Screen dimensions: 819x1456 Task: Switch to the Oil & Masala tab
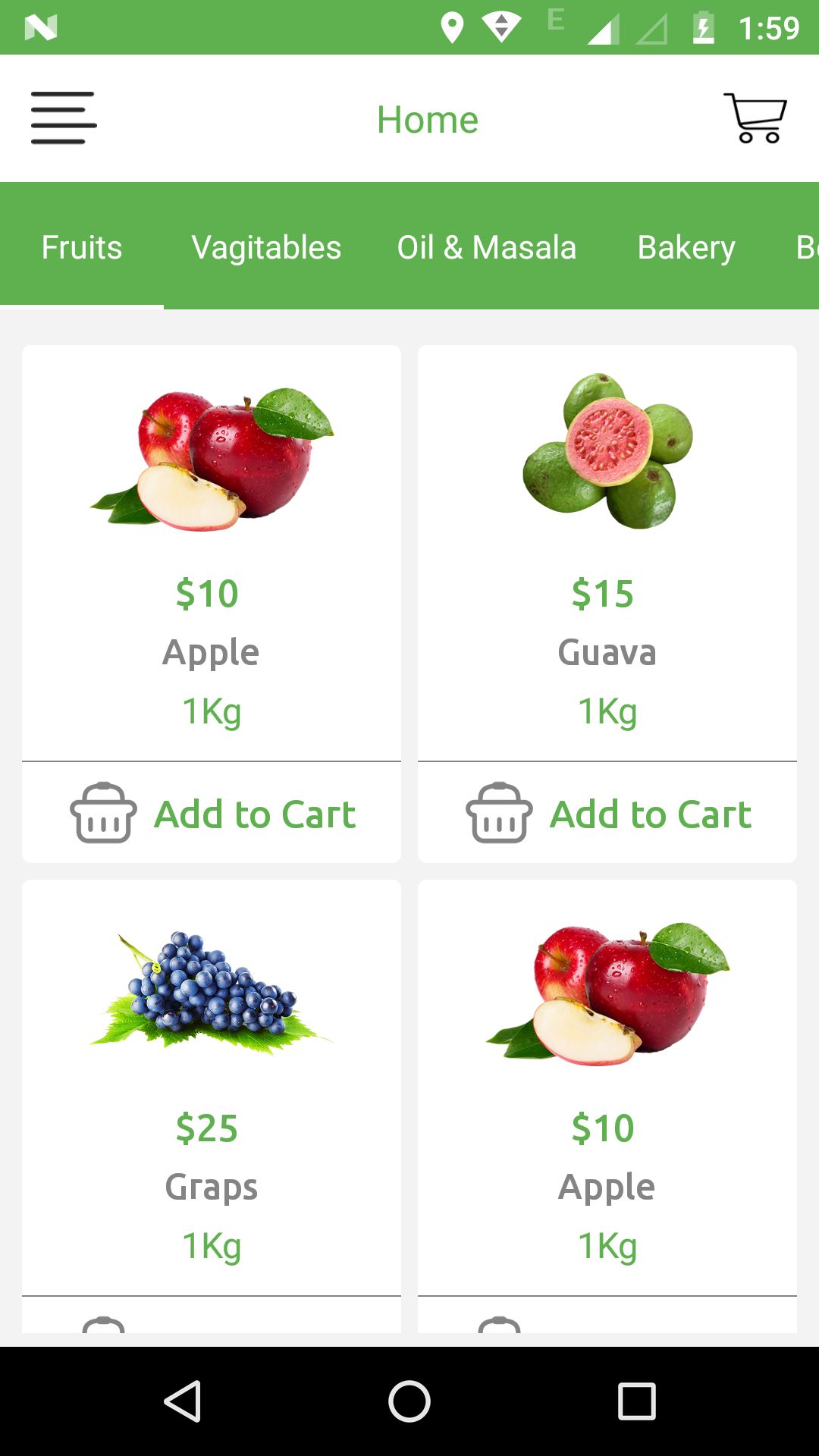486,247
